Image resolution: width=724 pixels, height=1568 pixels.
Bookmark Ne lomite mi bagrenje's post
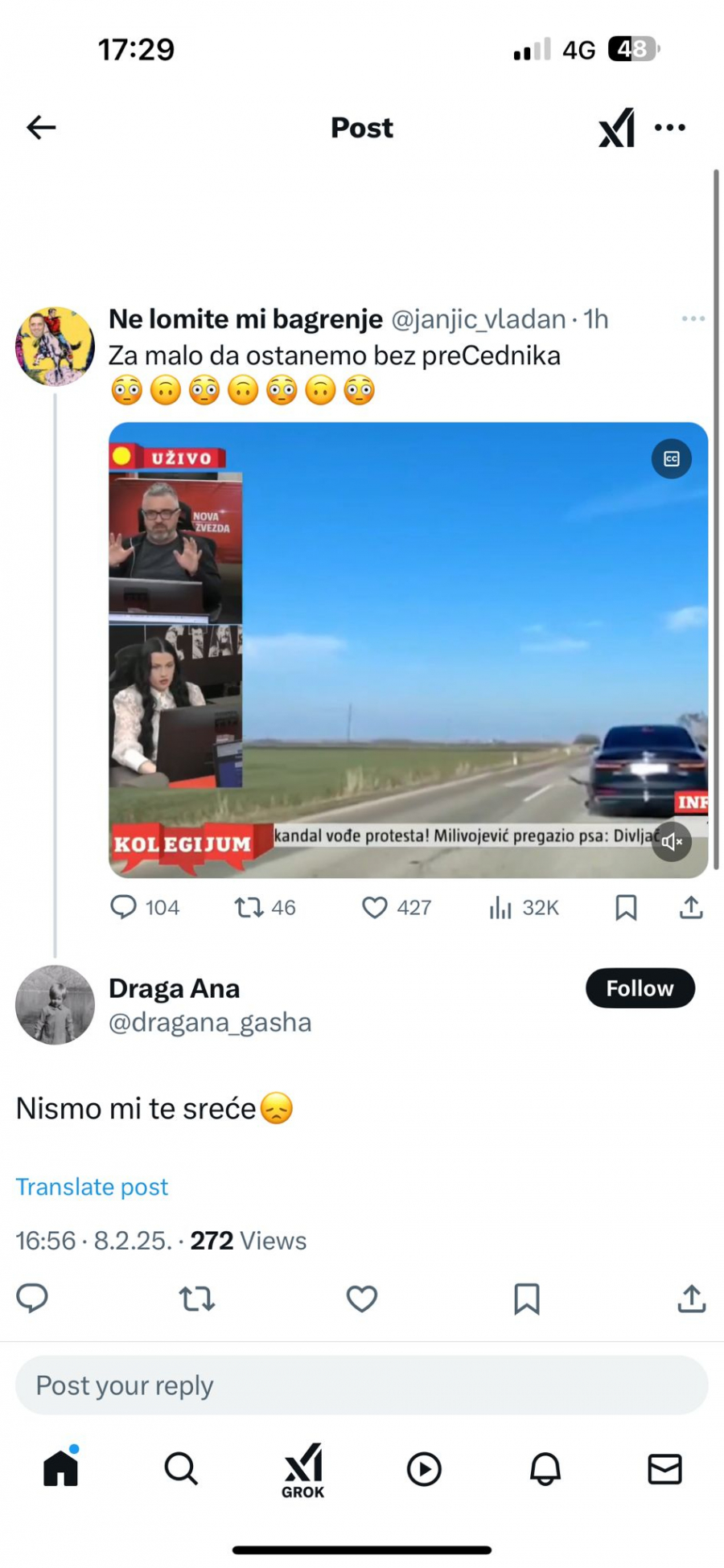coord(626,908)
